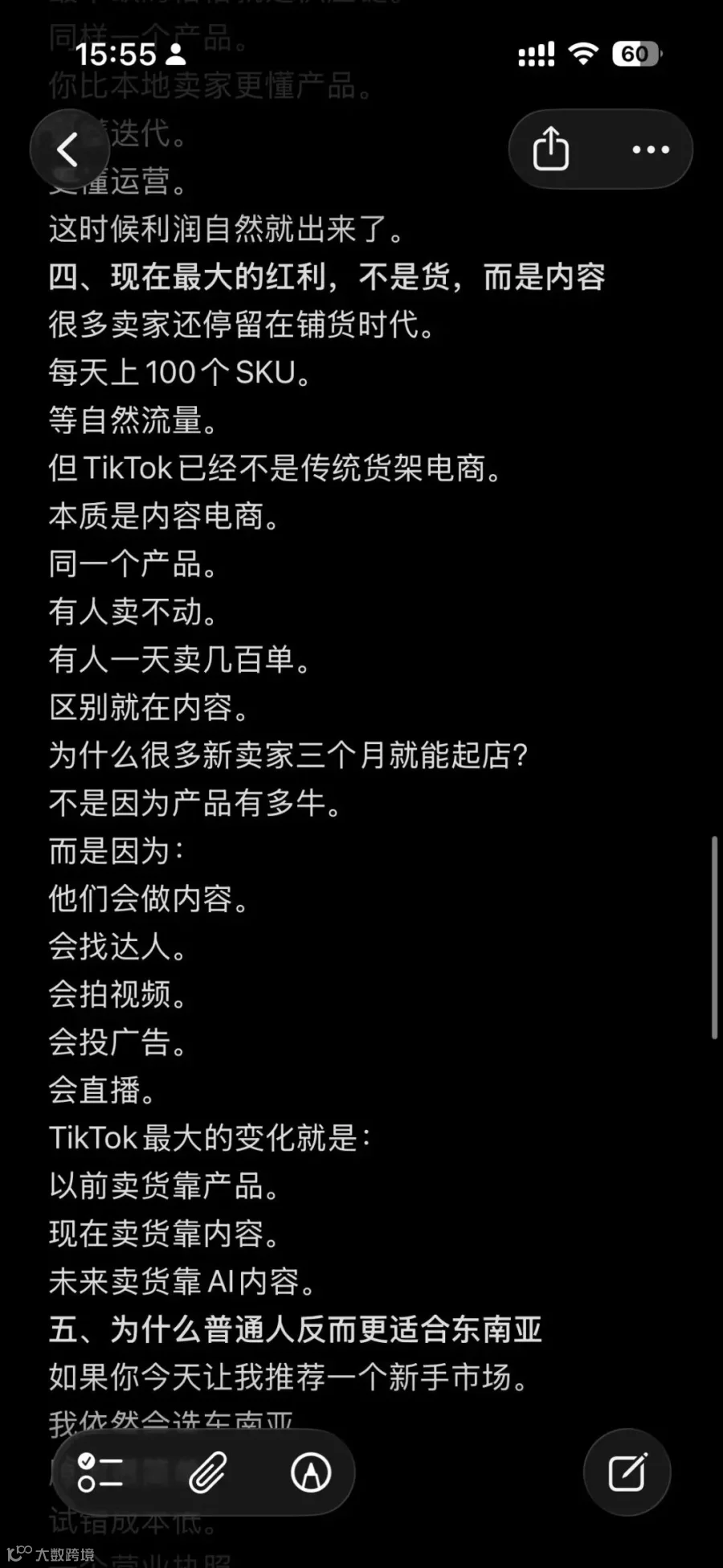Add a checklist to the note
Screen dimensions: 723x1568
100,1472
